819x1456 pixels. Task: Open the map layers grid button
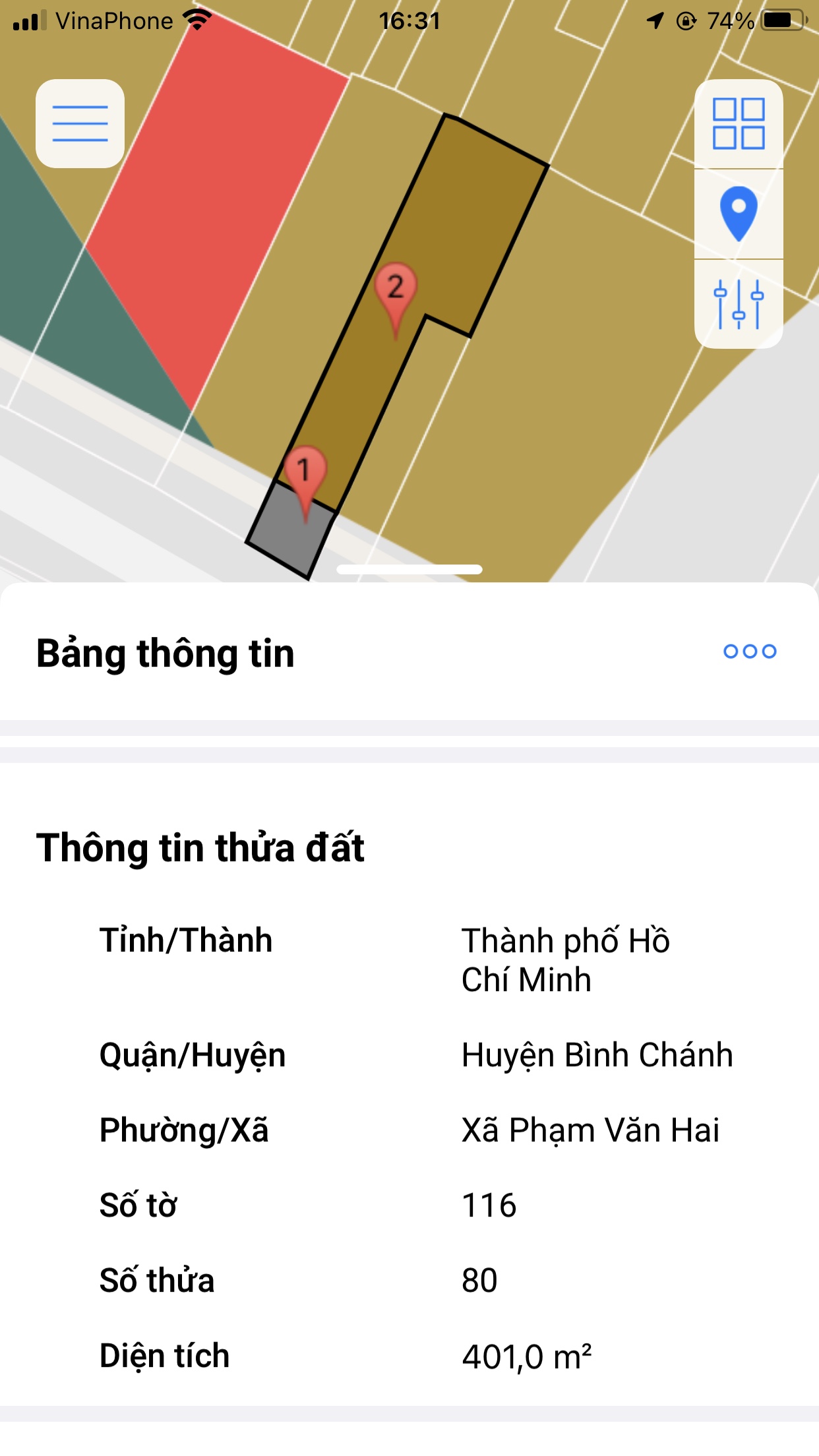click(x=739, y=124)
